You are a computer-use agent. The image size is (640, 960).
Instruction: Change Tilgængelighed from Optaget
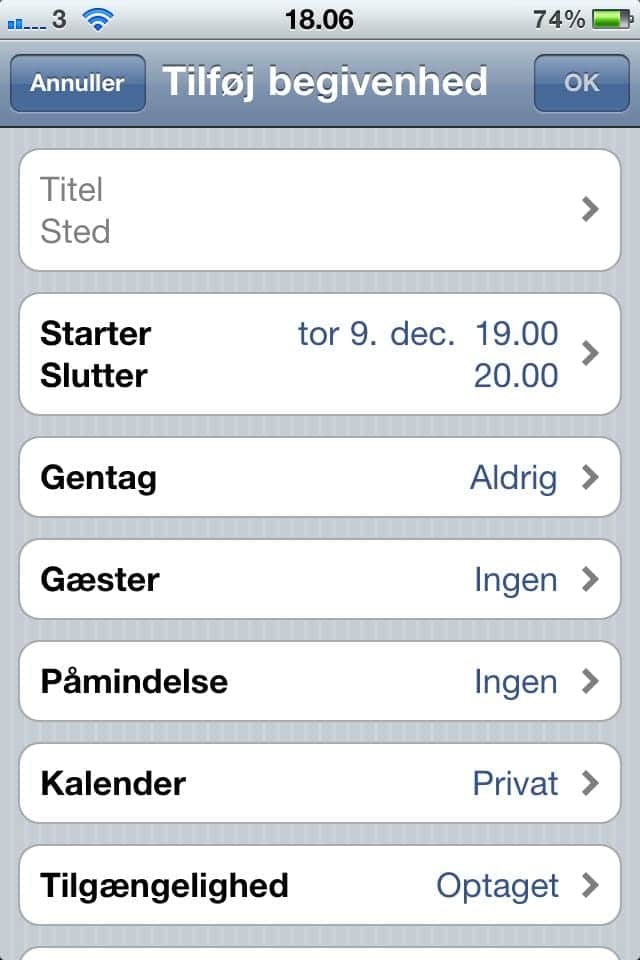tap(320, 885)
